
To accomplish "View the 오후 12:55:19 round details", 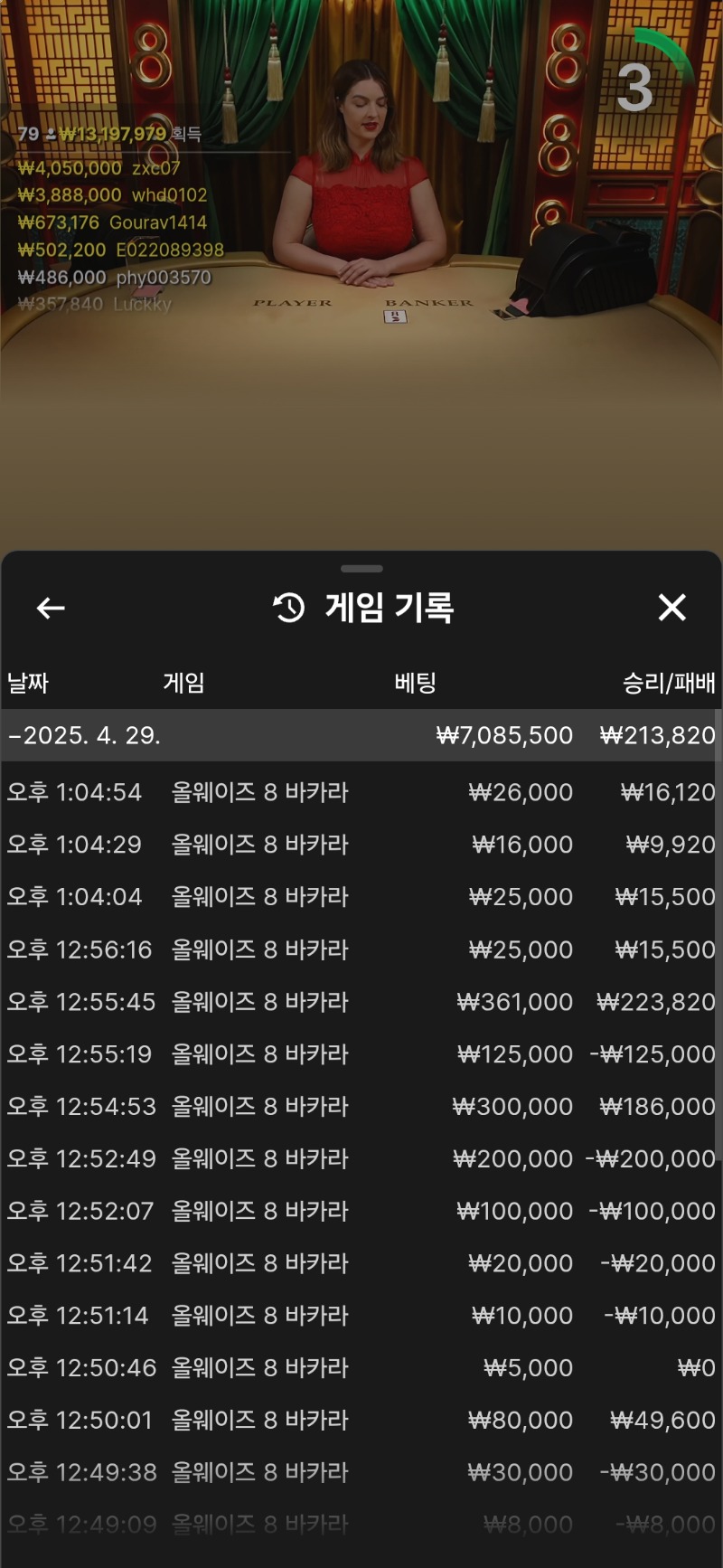I will (360, 1054).
